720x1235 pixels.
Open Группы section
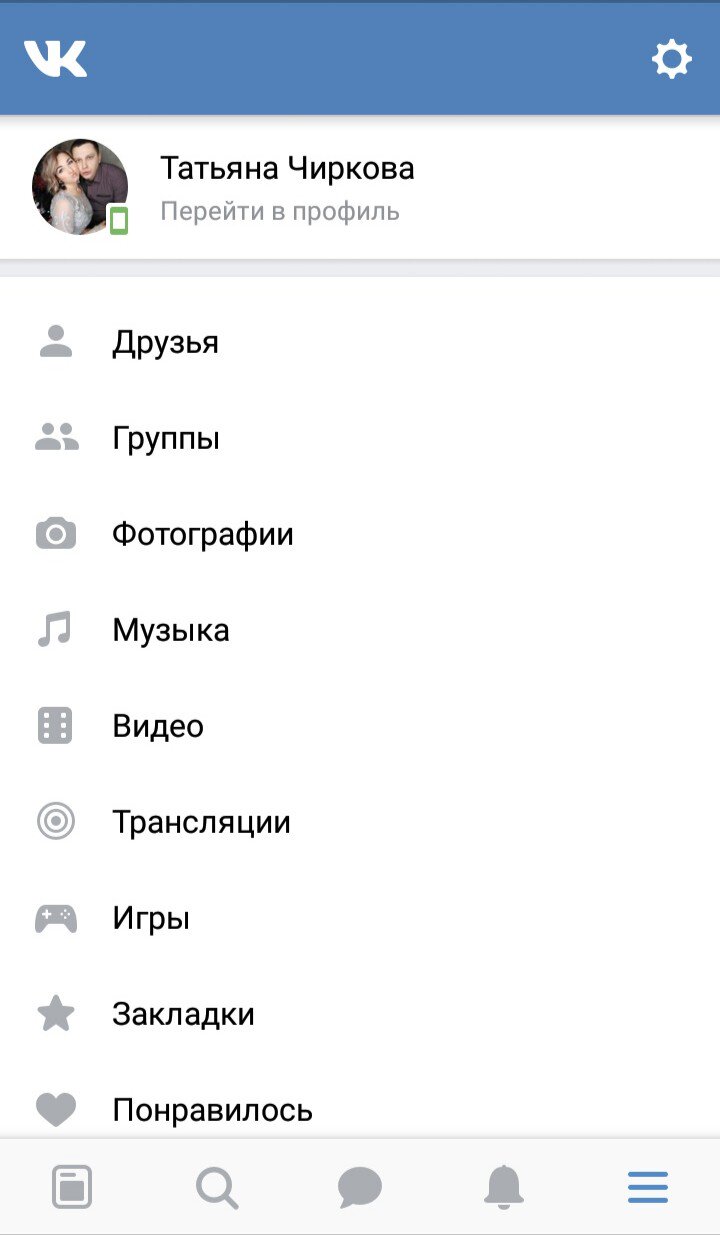(x=360, y=438)
